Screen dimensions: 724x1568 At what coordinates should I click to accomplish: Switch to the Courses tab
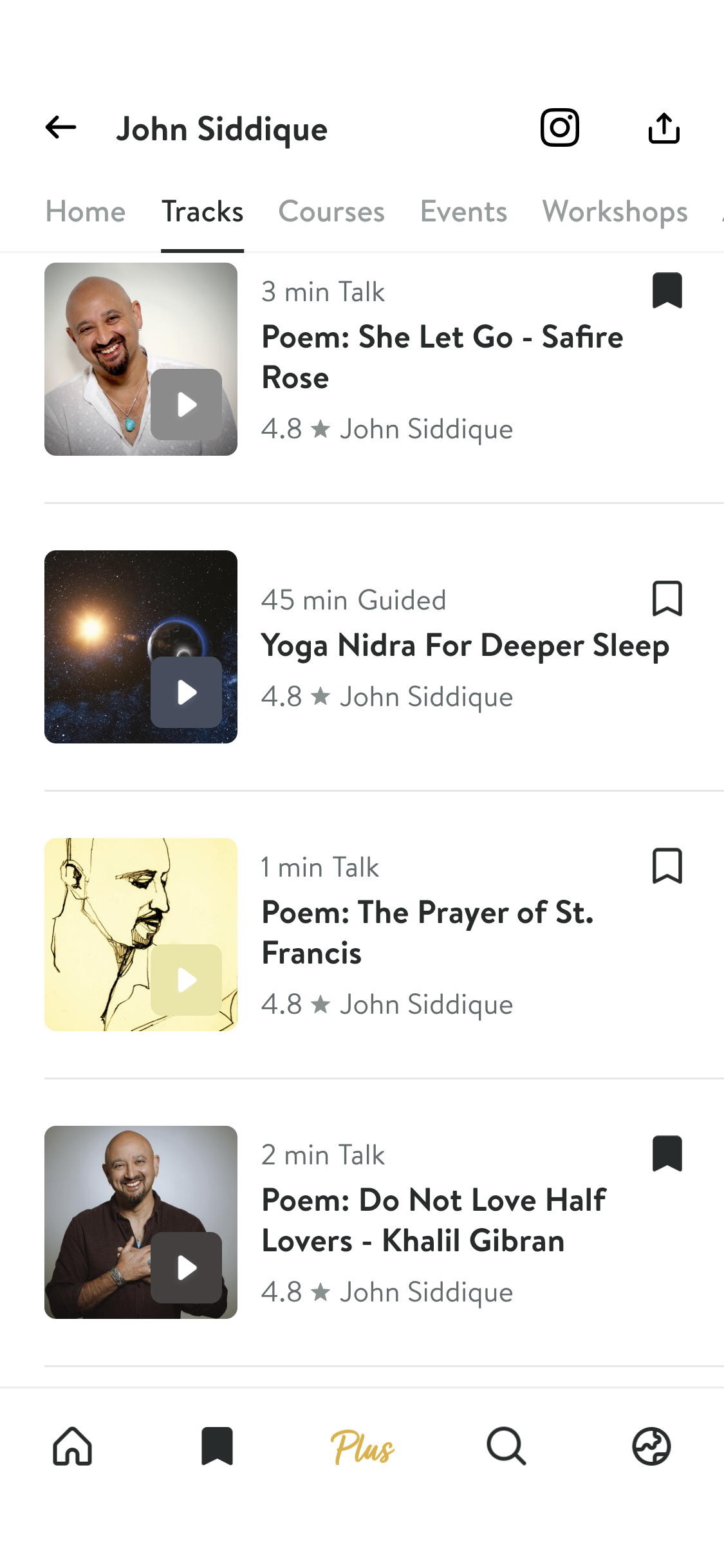(331, 212)
